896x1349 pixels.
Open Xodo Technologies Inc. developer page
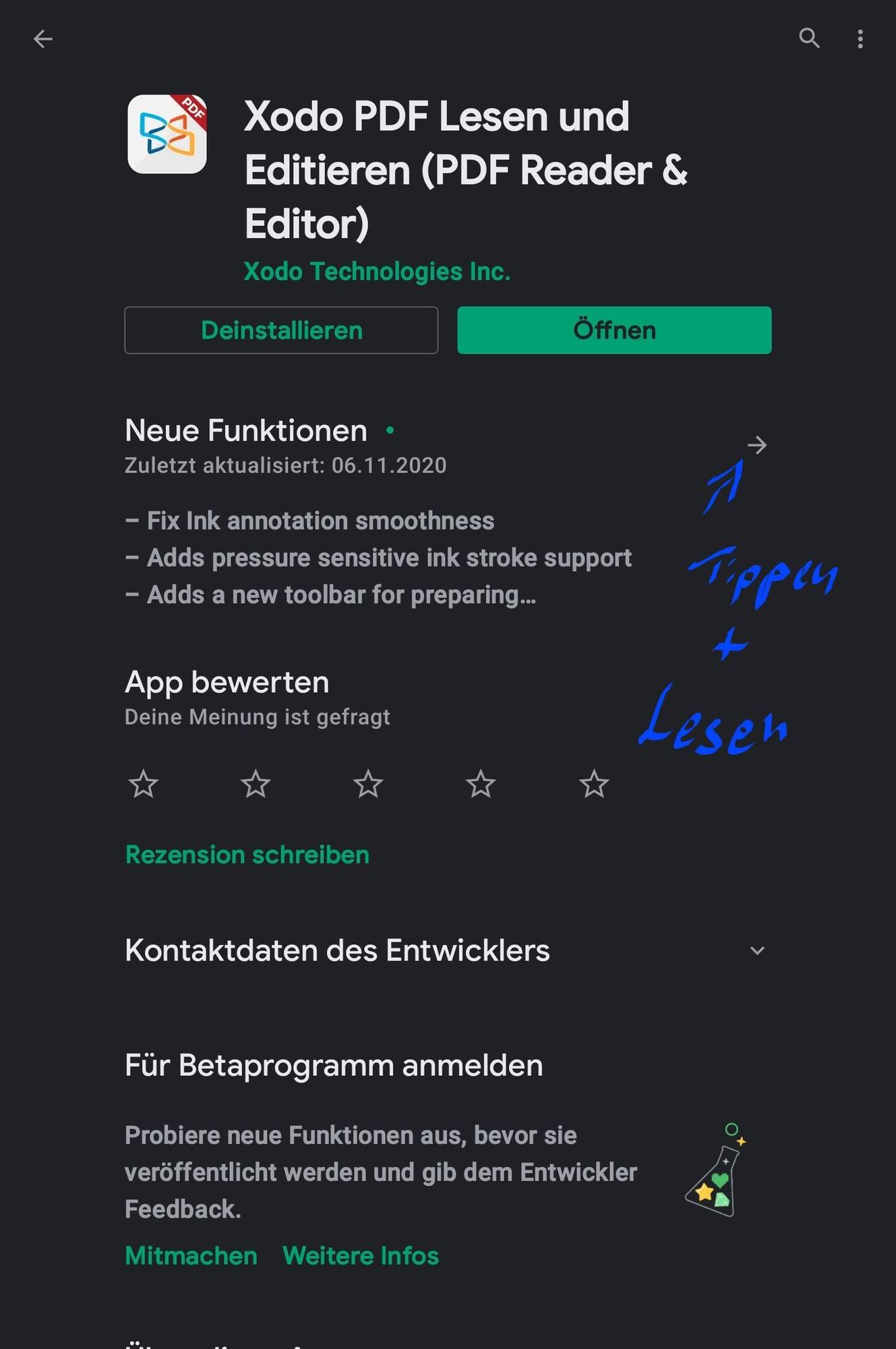tap(376, 271)
